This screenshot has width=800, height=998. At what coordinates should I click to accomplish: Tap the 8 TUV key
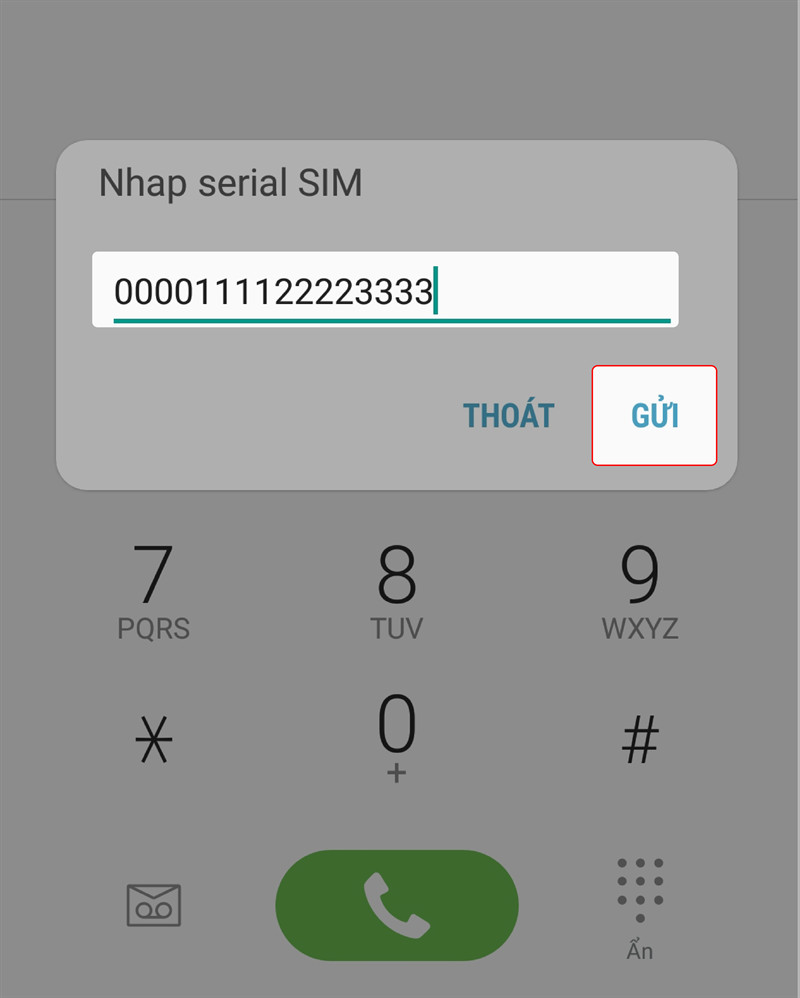[x=396, y=592]
